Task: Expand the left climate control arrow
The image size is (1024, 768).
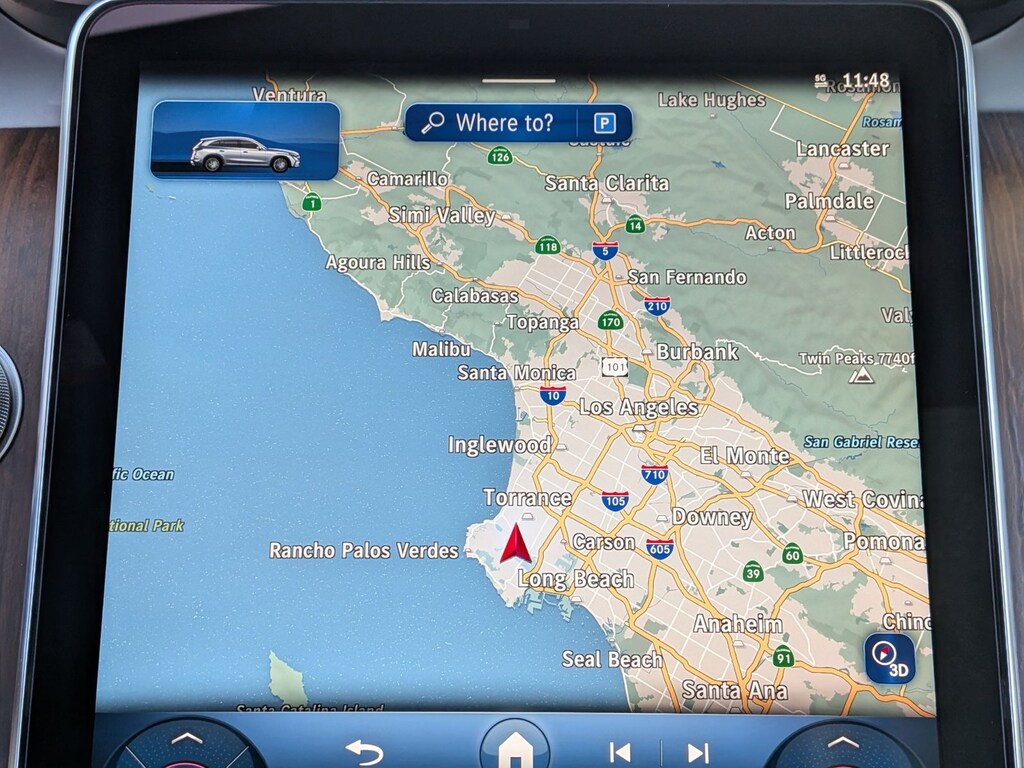Action: coord(187,739)
